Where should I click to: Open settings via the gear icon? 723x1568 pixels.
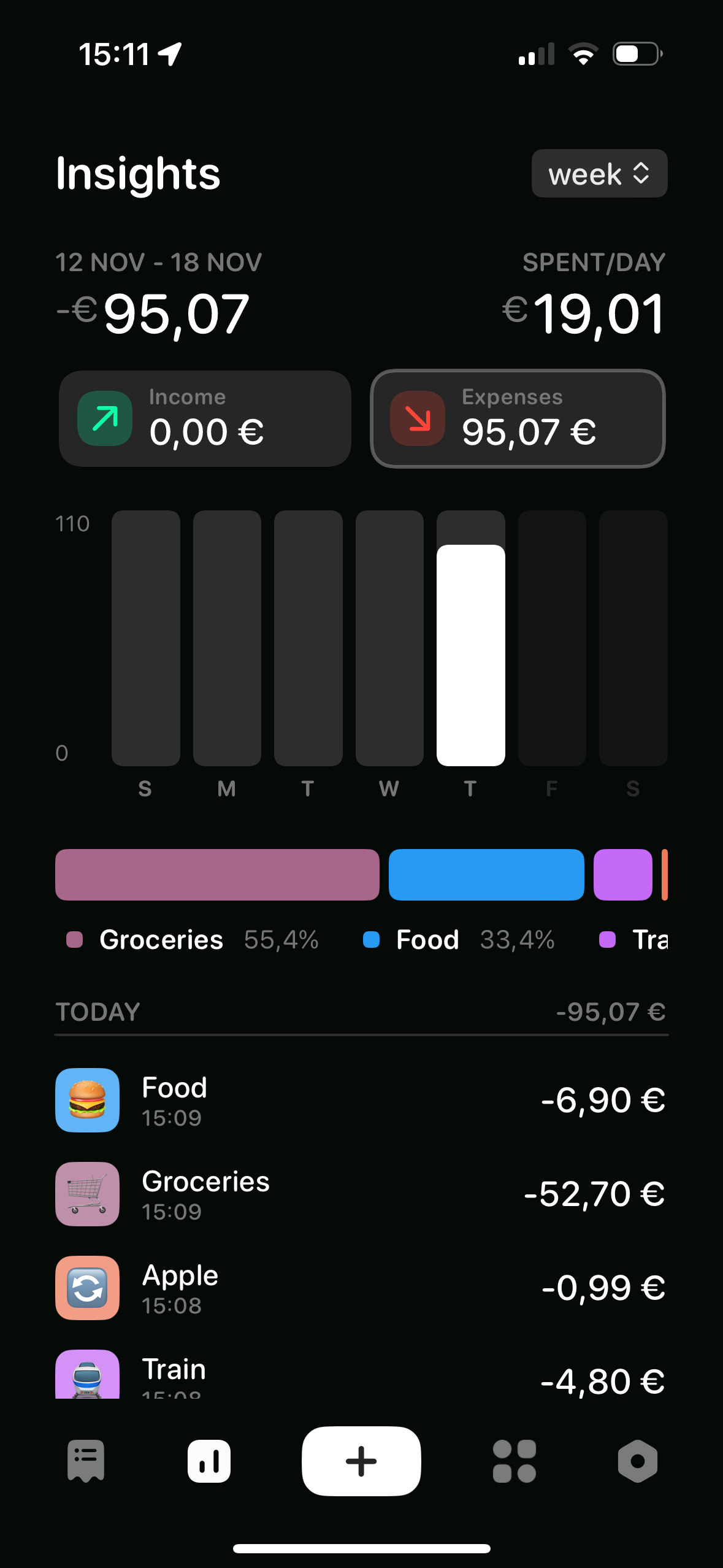(x=638, y=1460)
